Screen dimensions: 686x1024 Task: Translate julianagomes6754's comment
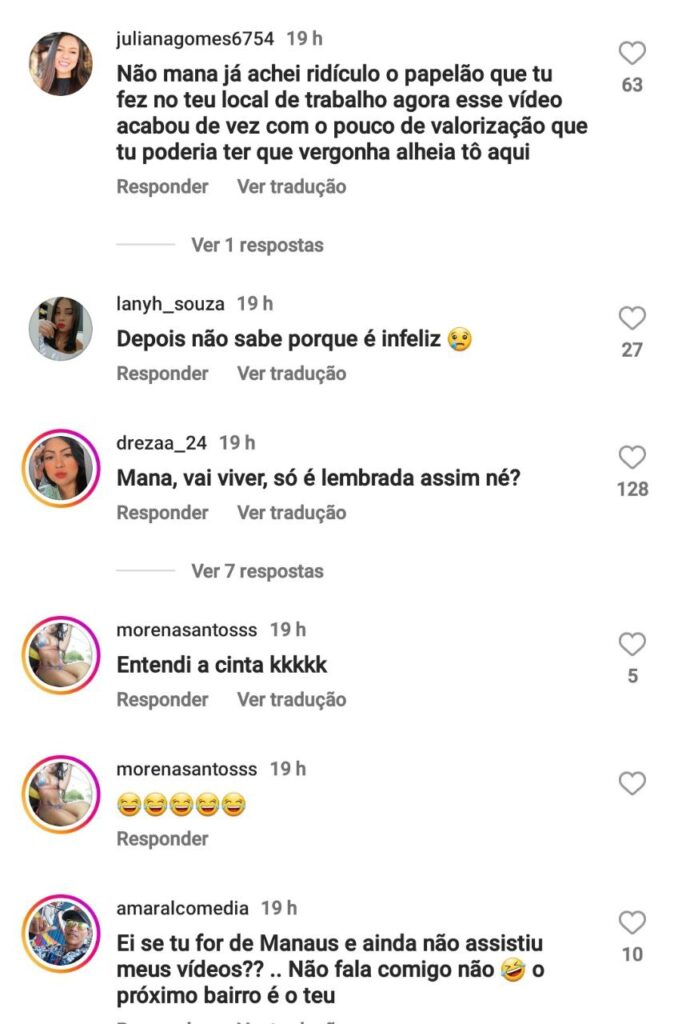tap(291, 187)
